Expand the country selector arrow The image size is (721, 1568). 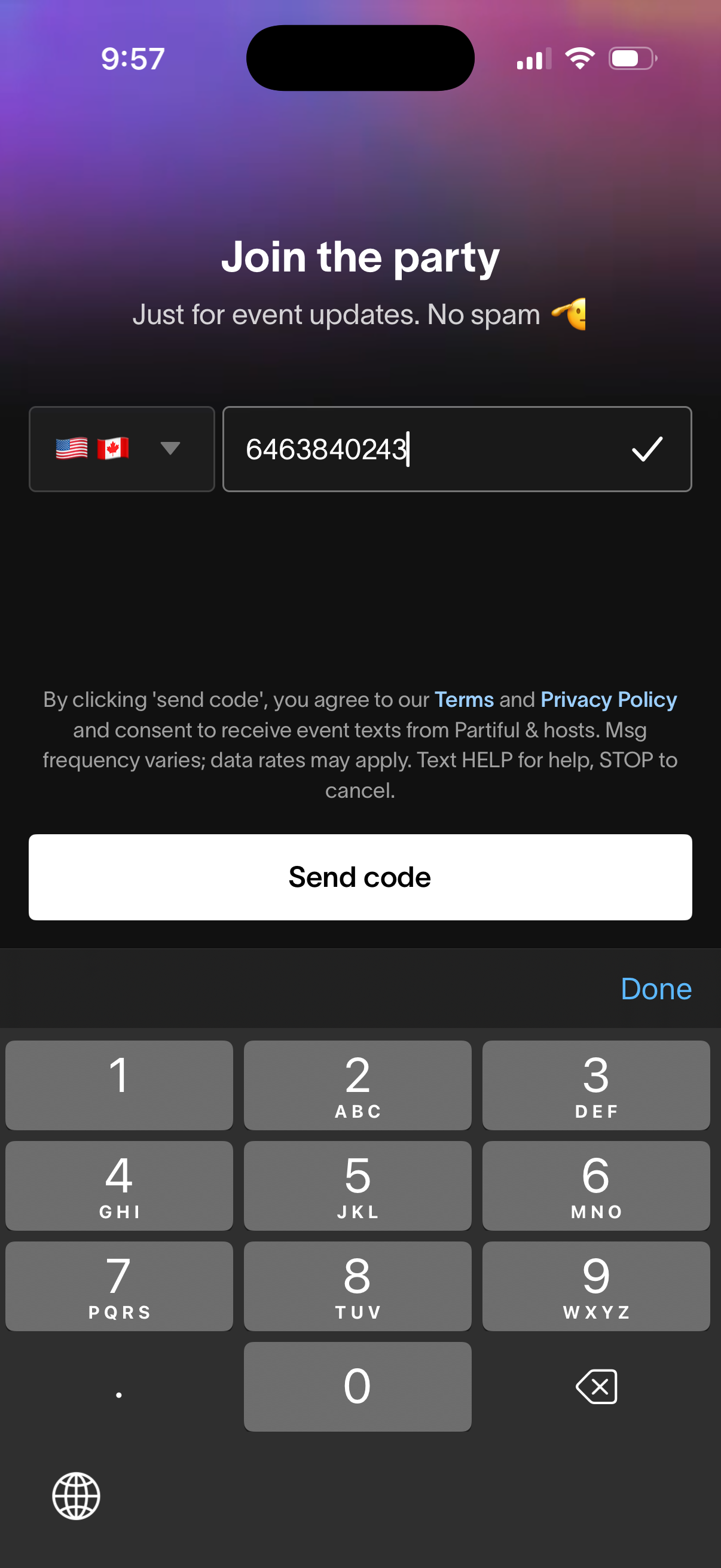tap(169, 449)
